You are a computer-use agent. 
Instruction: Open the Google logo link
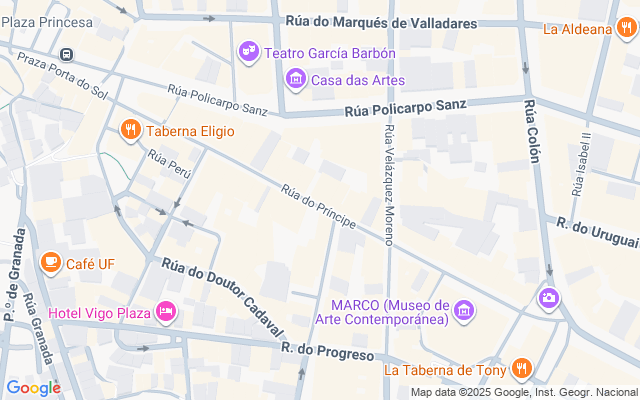33,388
